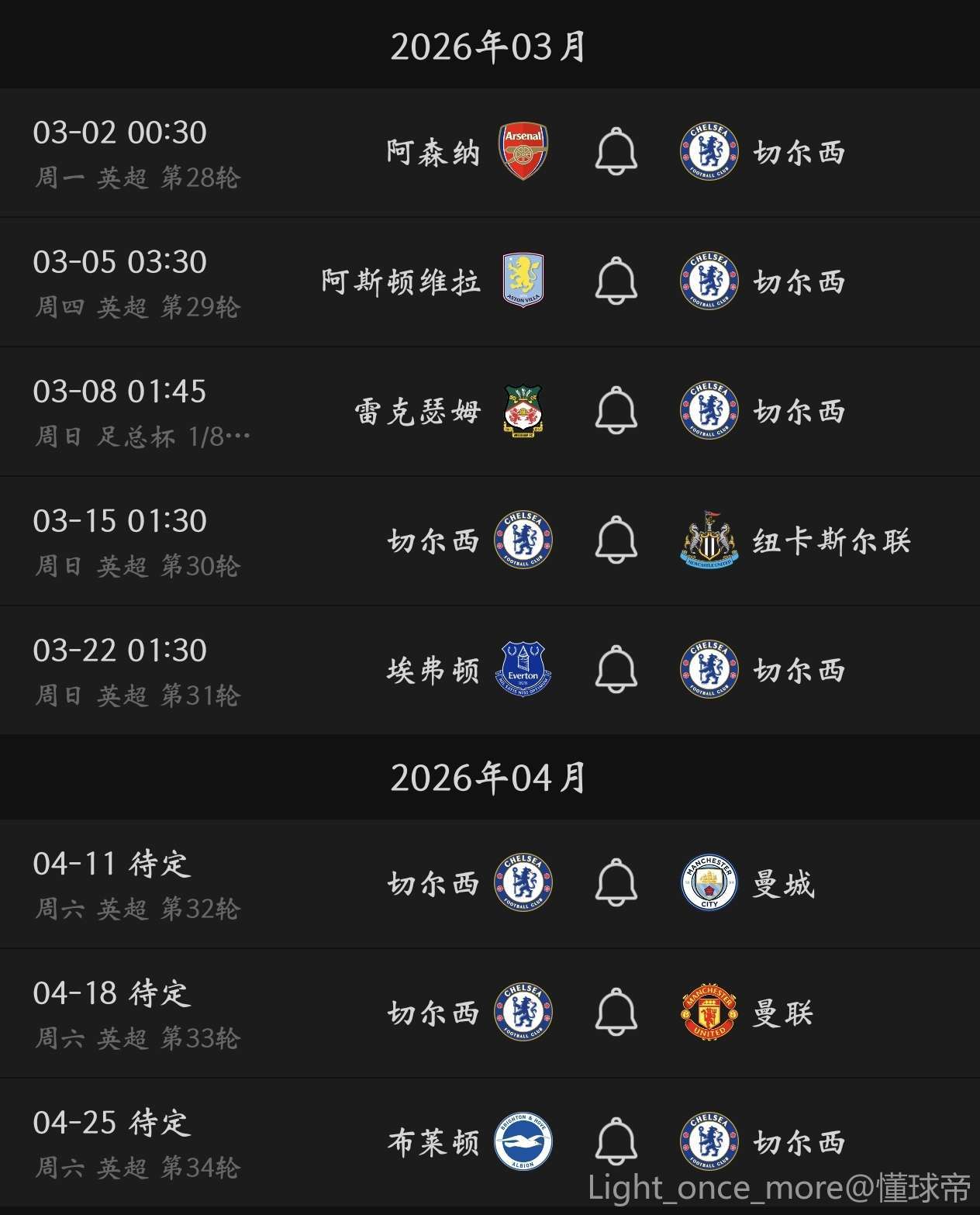Enable bell alert for Aston Villa match
980x1215 pixels.
(x=616, y=281)
